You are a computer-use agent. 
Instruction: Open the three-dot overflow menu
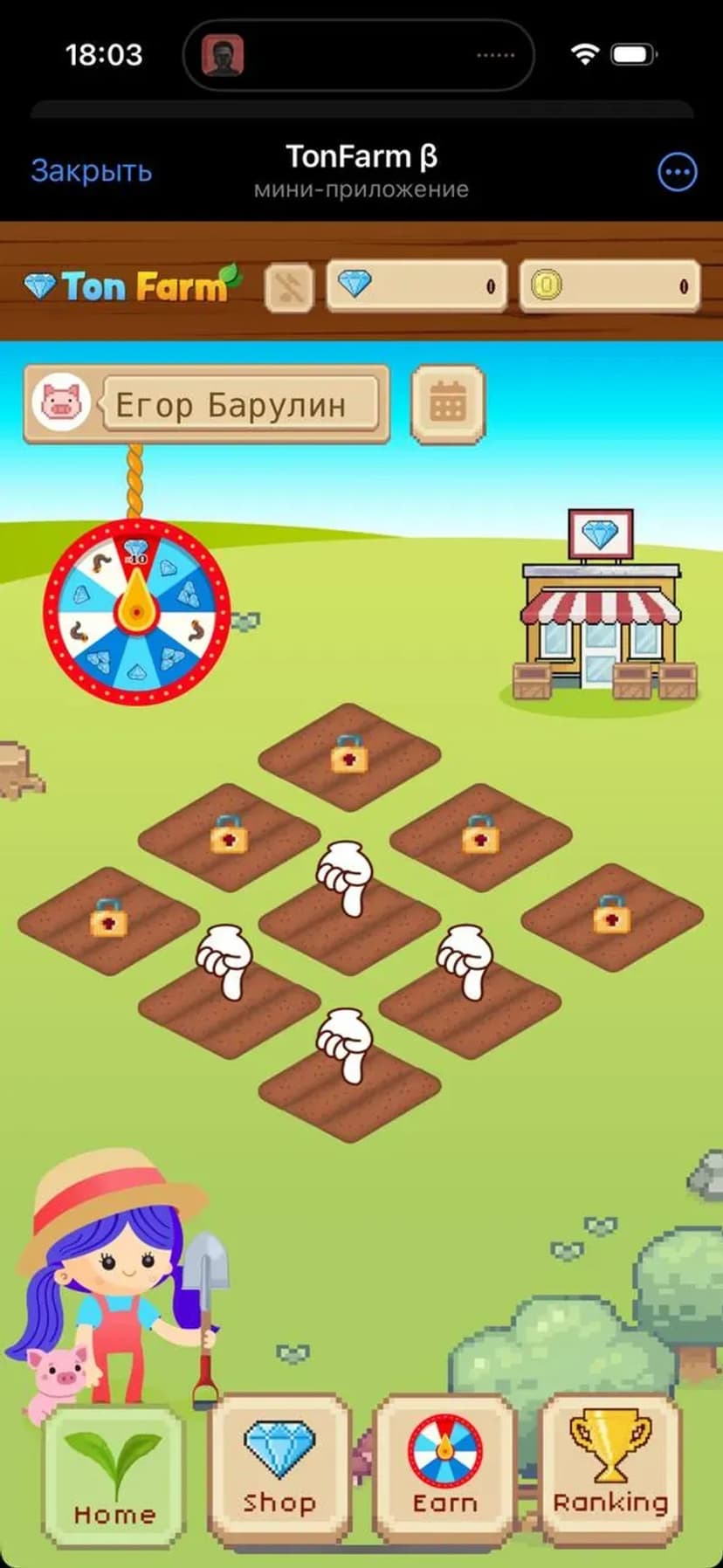tap(677, 172)
